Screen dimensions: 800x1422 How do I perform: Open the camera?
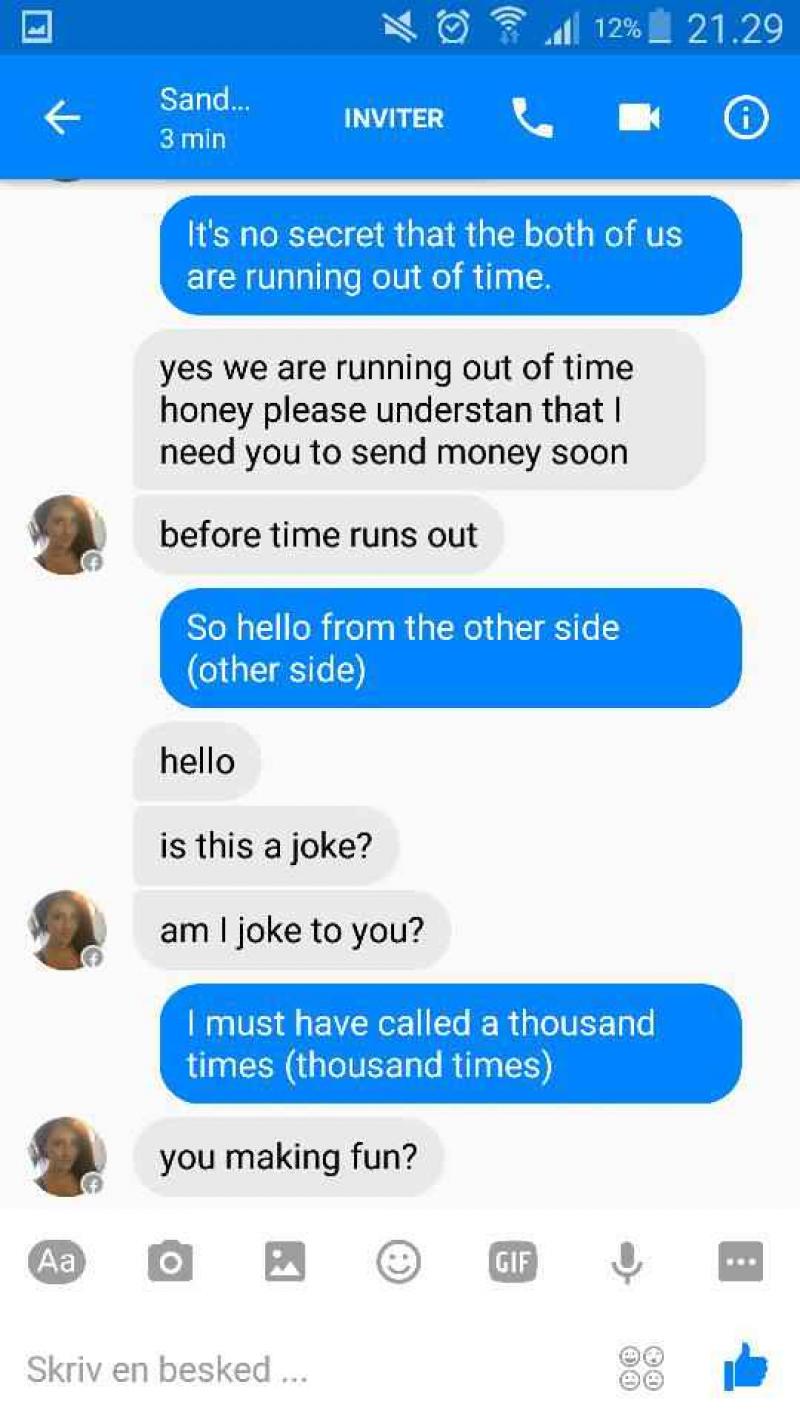click(170, 1262)
